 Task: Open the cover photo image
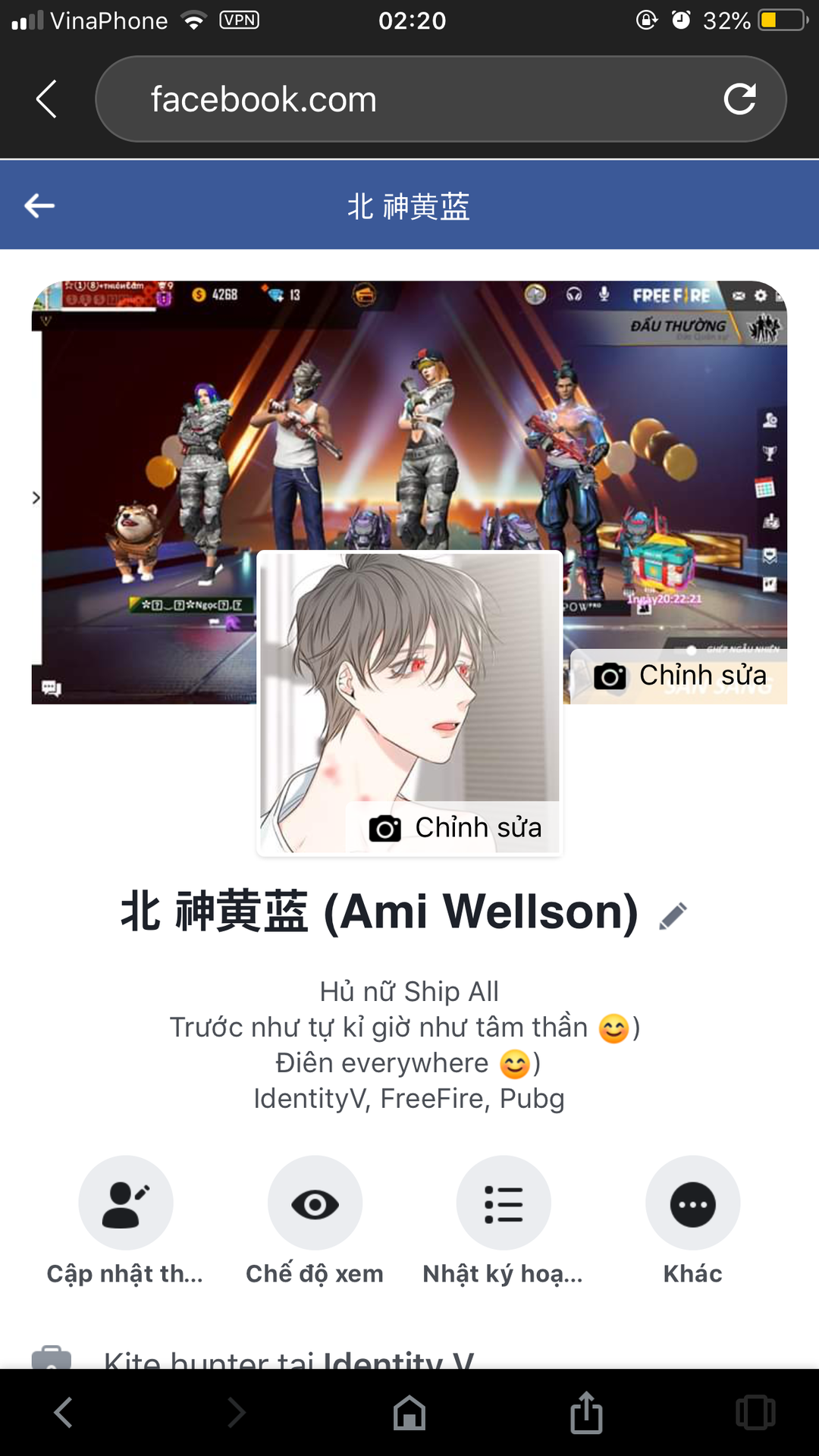coord(409,416)
